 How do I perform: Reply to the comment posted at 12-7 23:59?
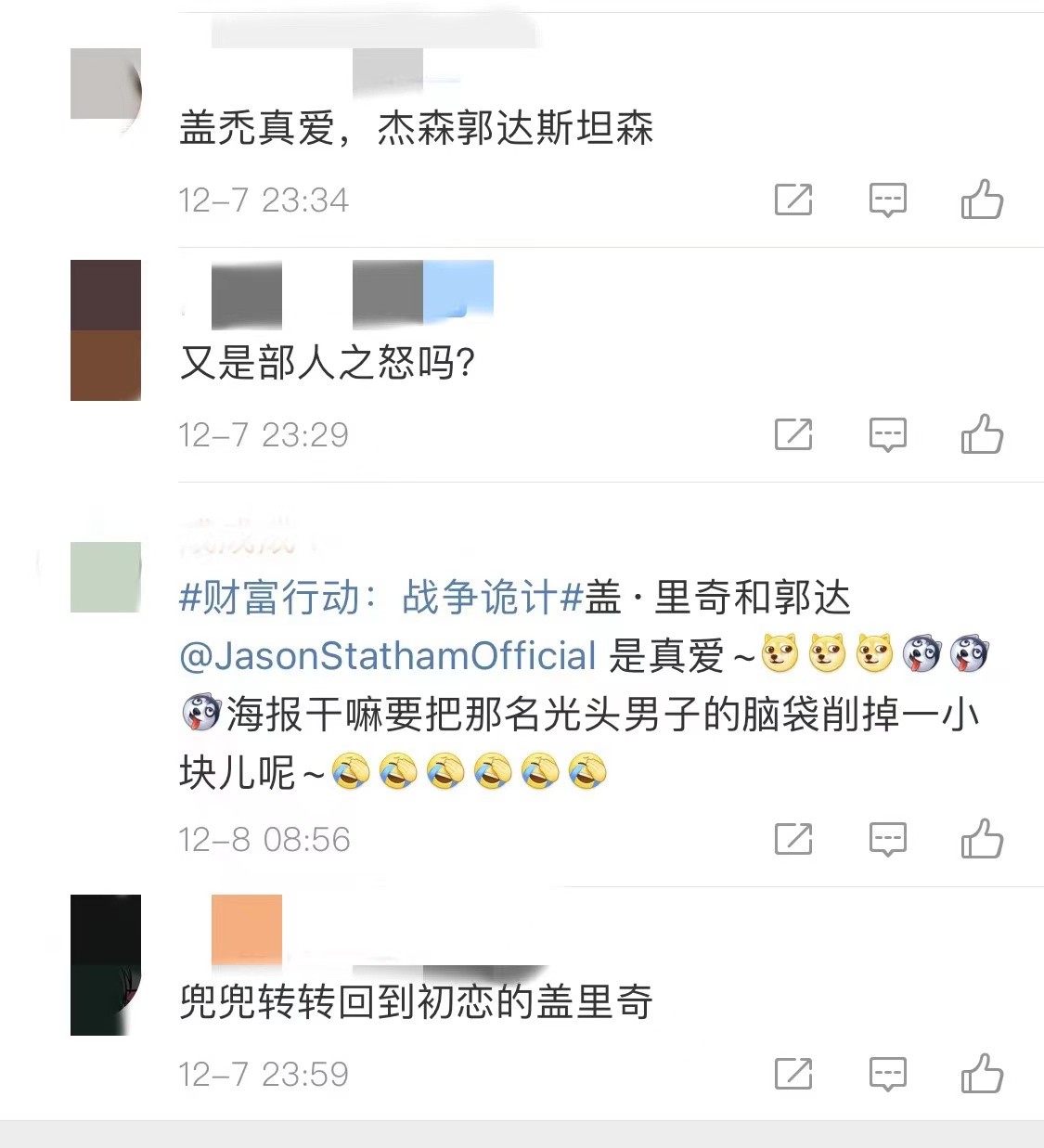887,1074
